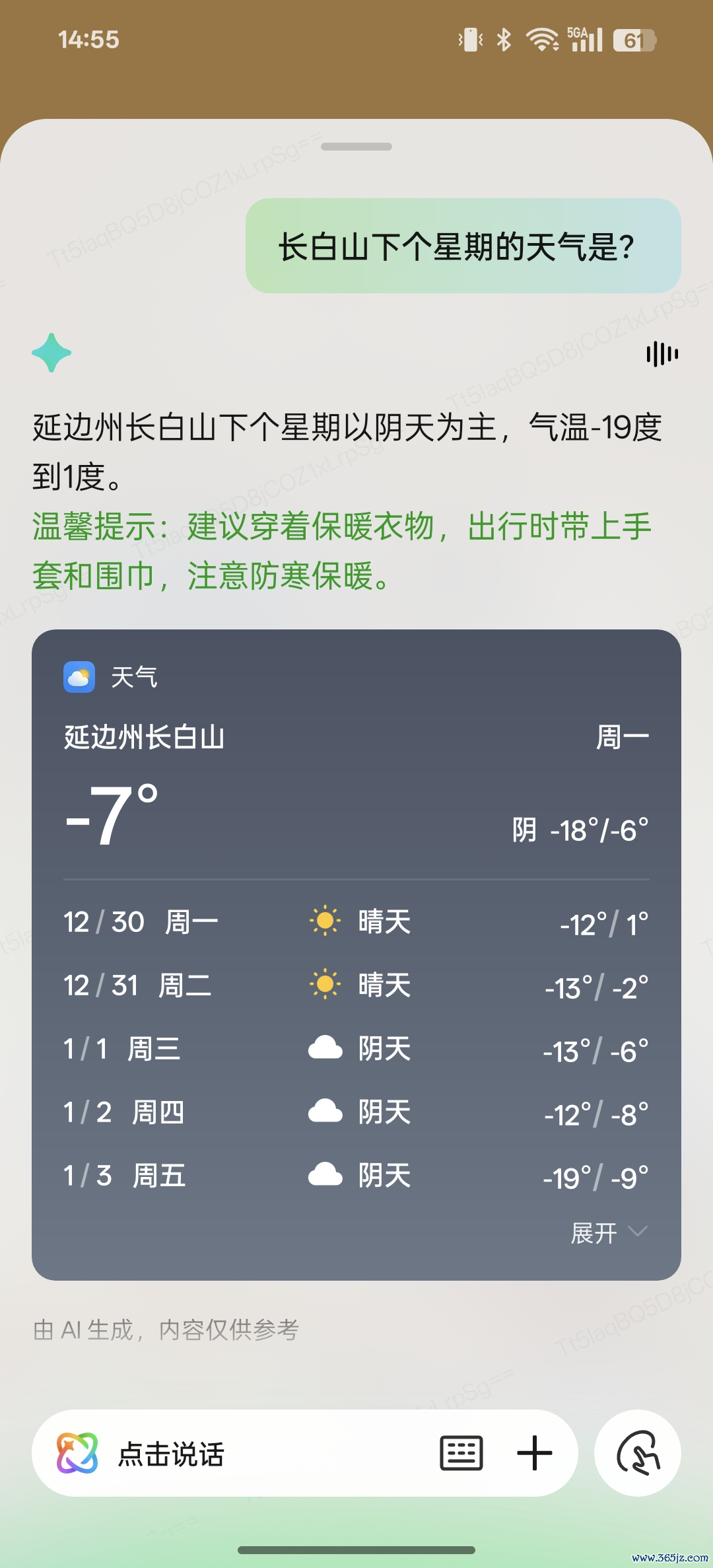Open the 延边州长白山 weather card

(356, 954)
